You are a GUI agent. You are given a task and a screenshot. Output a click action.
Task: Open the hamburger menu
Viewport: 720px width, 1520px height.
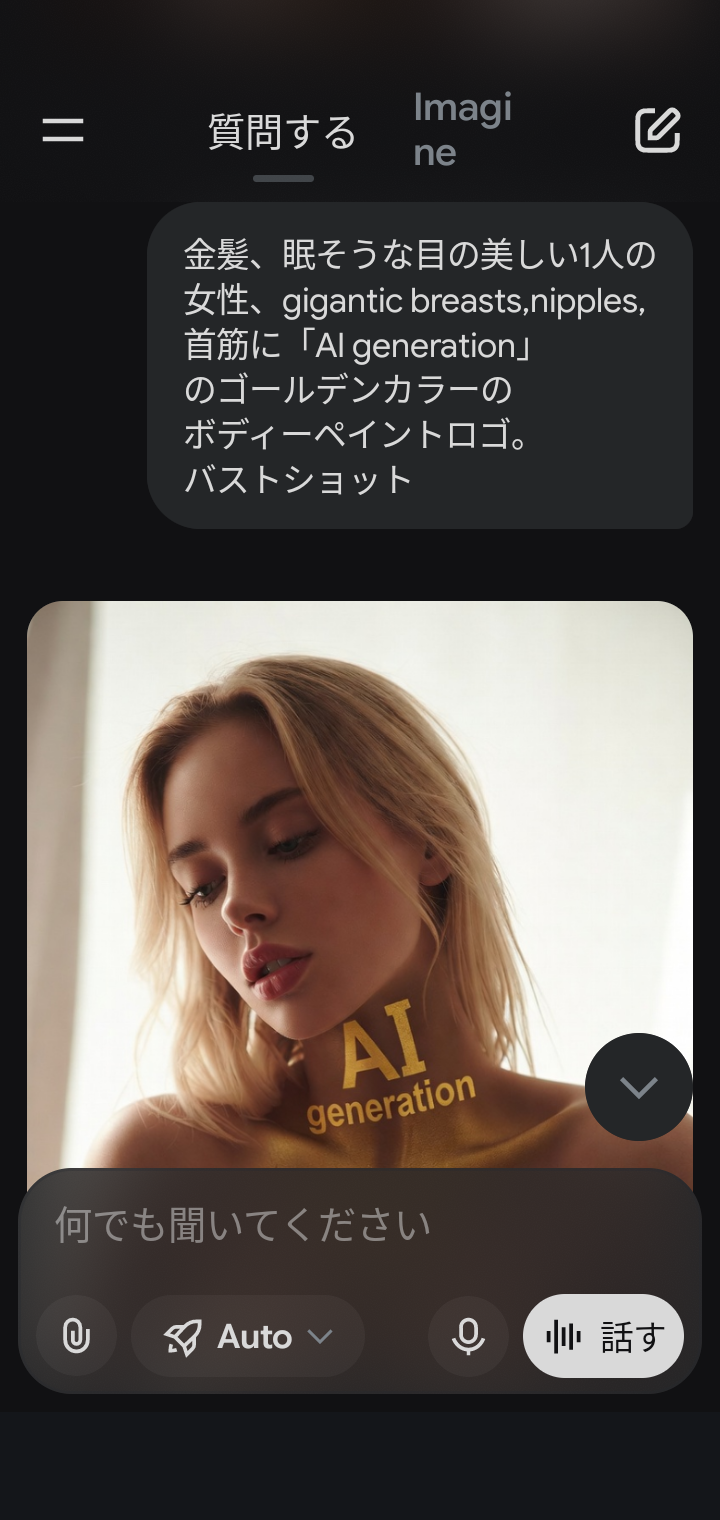coord(63,130)
